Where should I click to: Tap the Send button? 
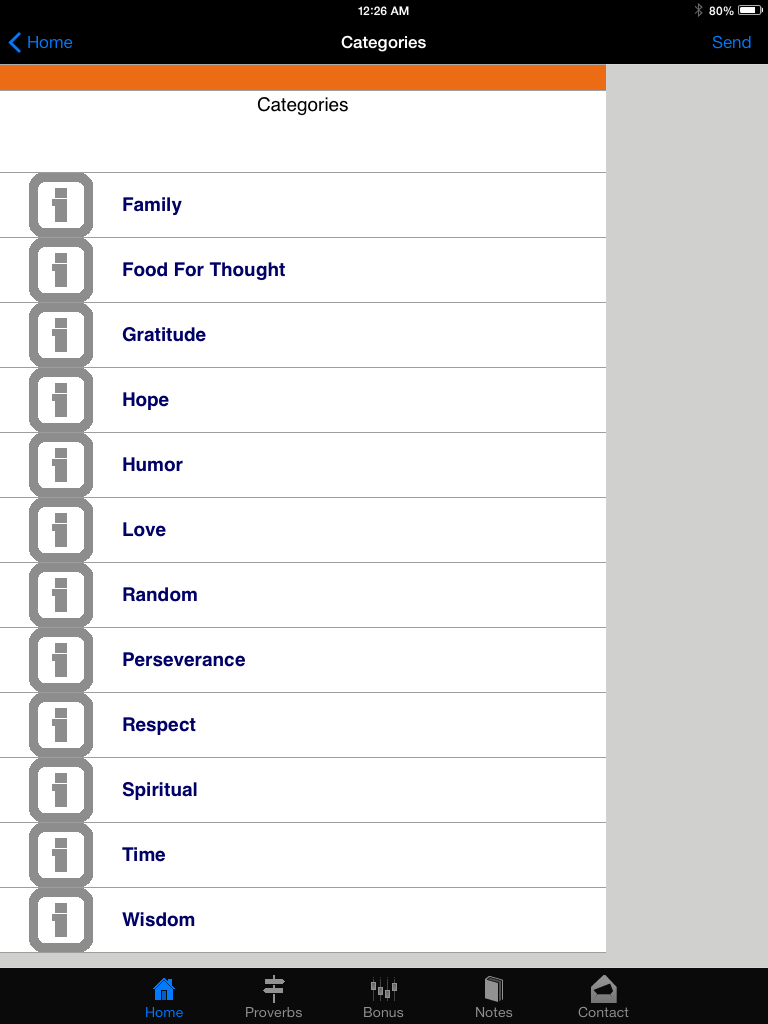731,42
